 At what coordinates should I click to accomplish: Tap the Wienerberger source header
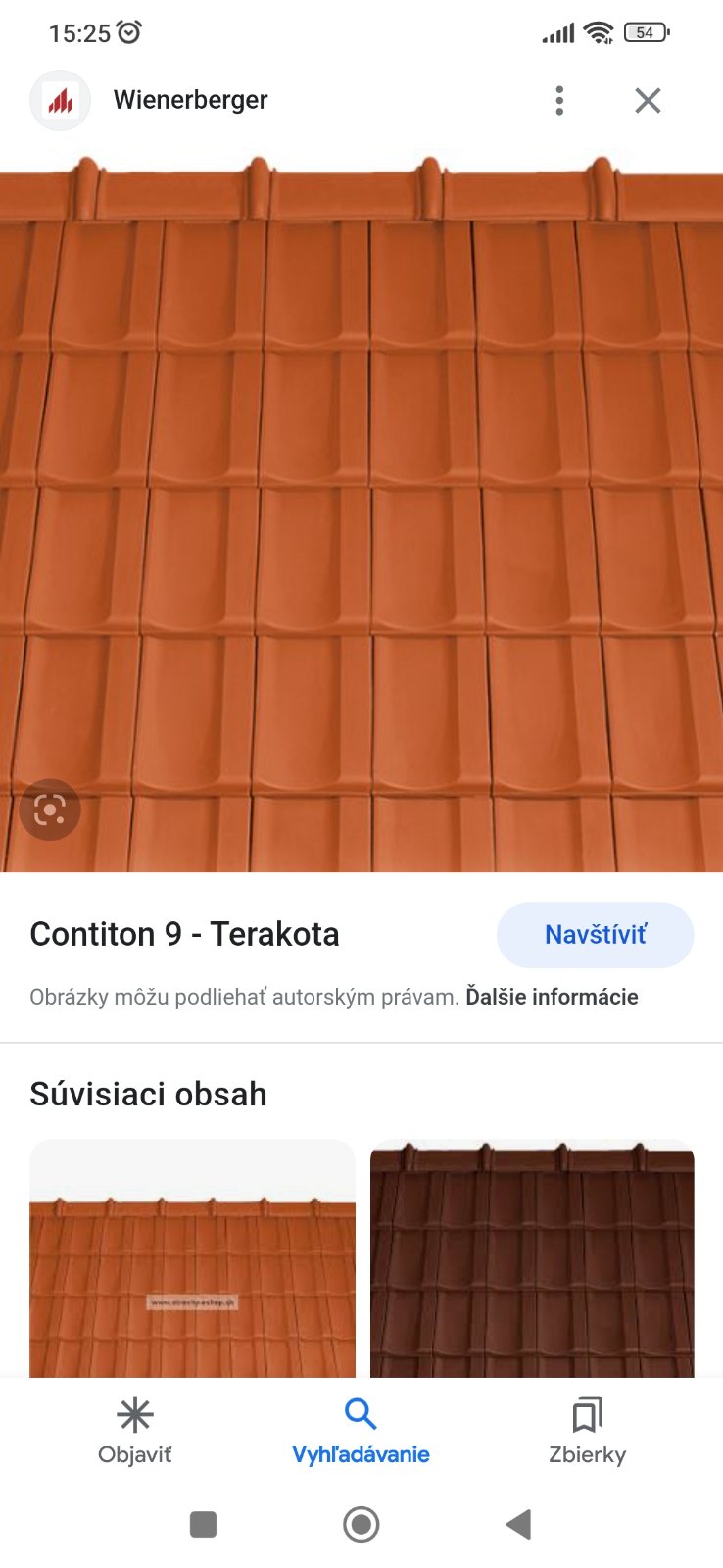point(190,100)
